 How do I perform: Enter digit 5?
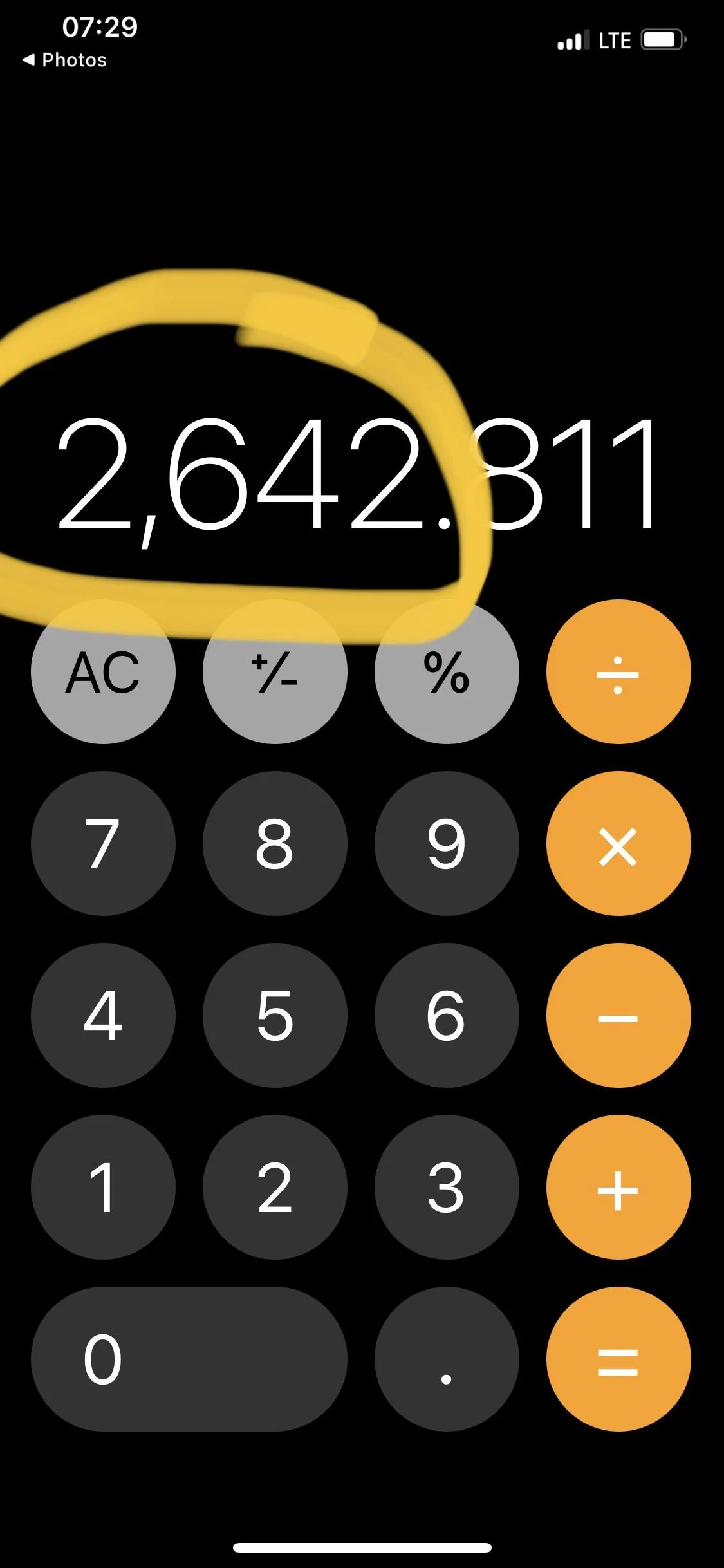pyautogui.click(x=275, y=1016)
